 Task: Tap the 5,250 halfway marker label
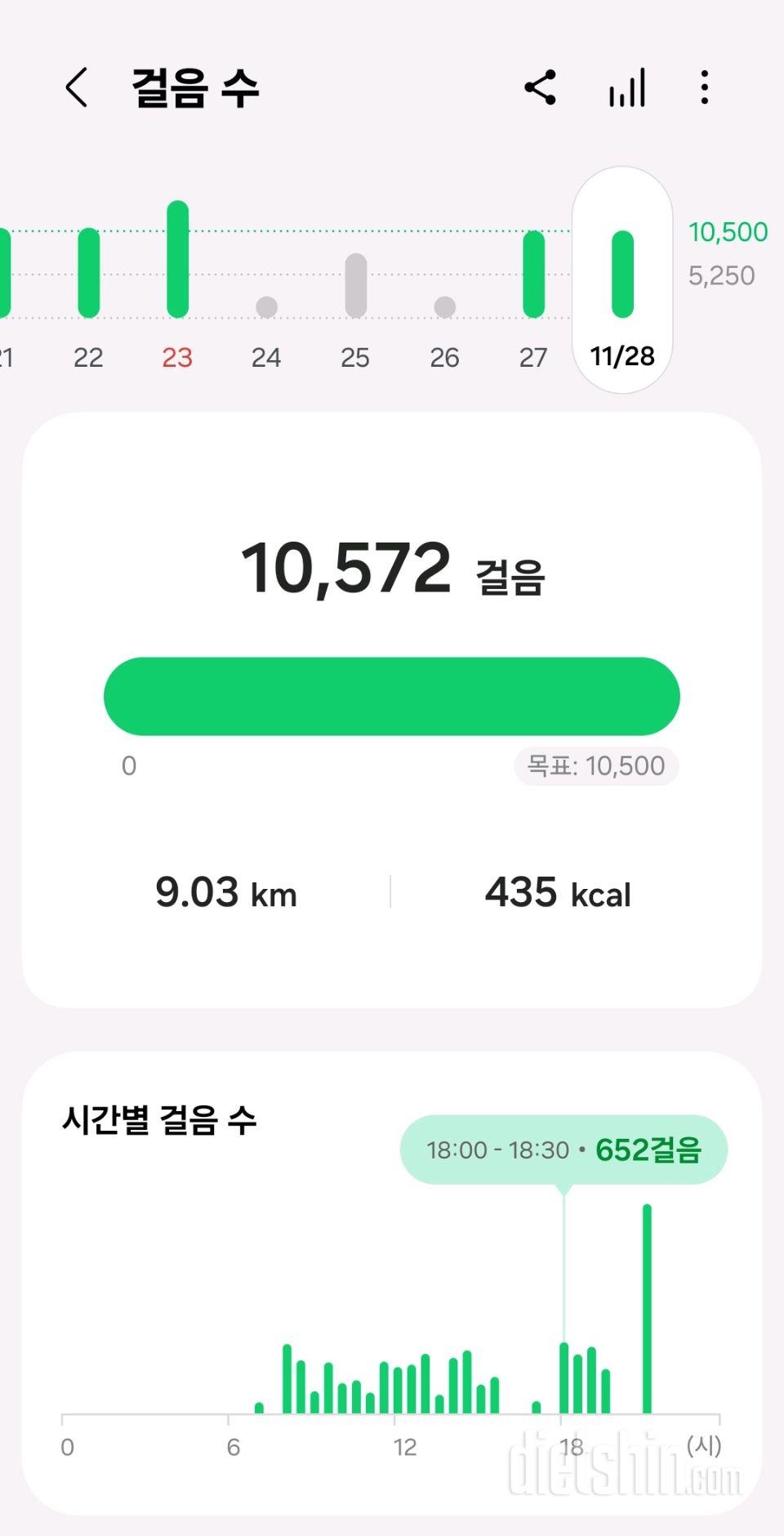tap(722, 275)
